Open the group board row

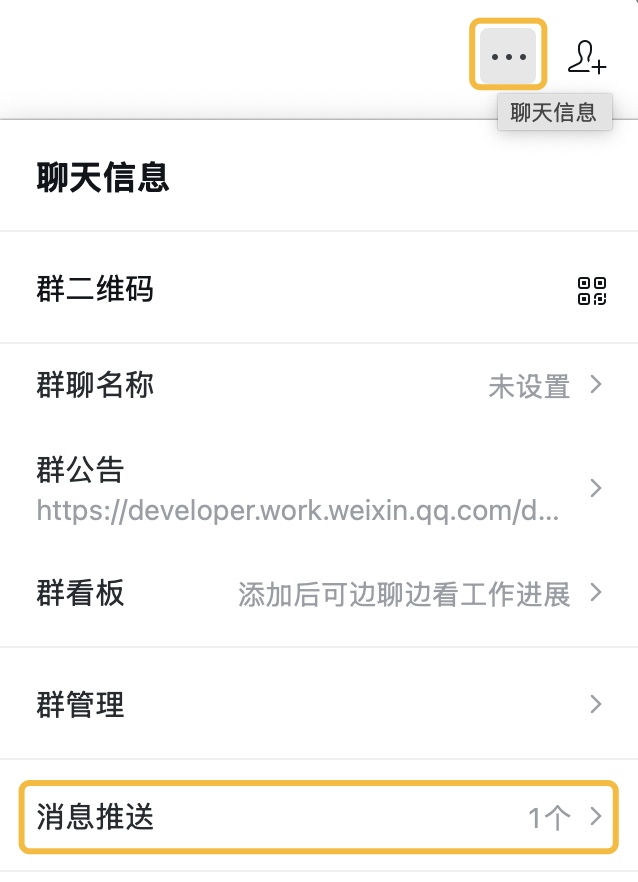pyautogui.click(x=319, y=593)
